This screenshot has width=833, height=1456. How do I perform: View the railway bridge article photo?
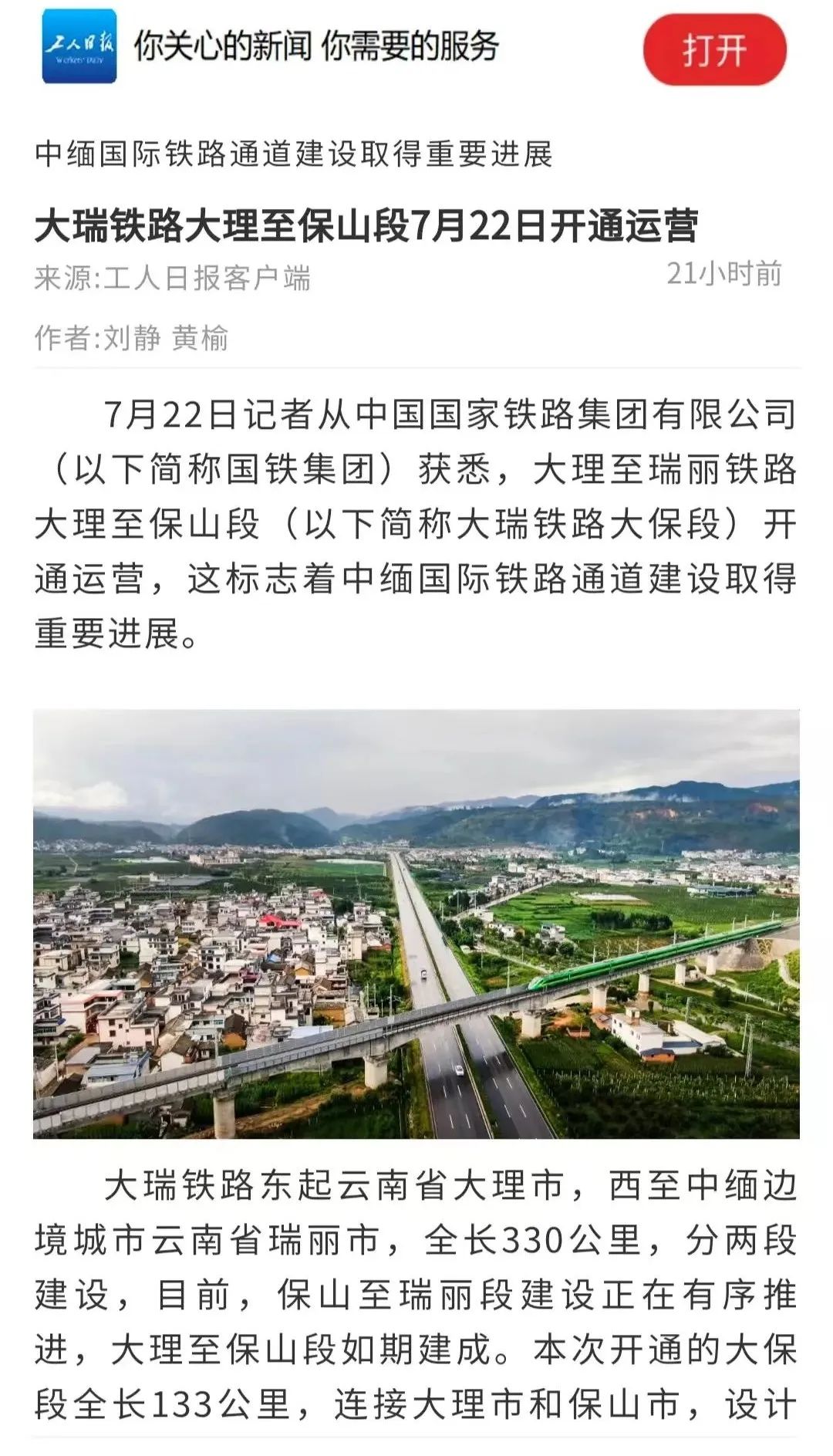[x=416, y=924]
